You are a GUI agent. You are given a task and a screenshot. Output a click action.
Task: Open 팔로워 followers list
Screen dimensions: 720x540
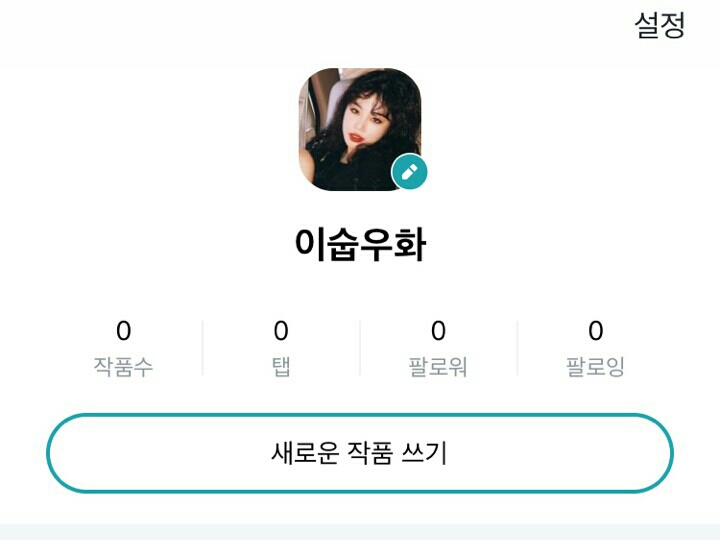pos(438,348)
